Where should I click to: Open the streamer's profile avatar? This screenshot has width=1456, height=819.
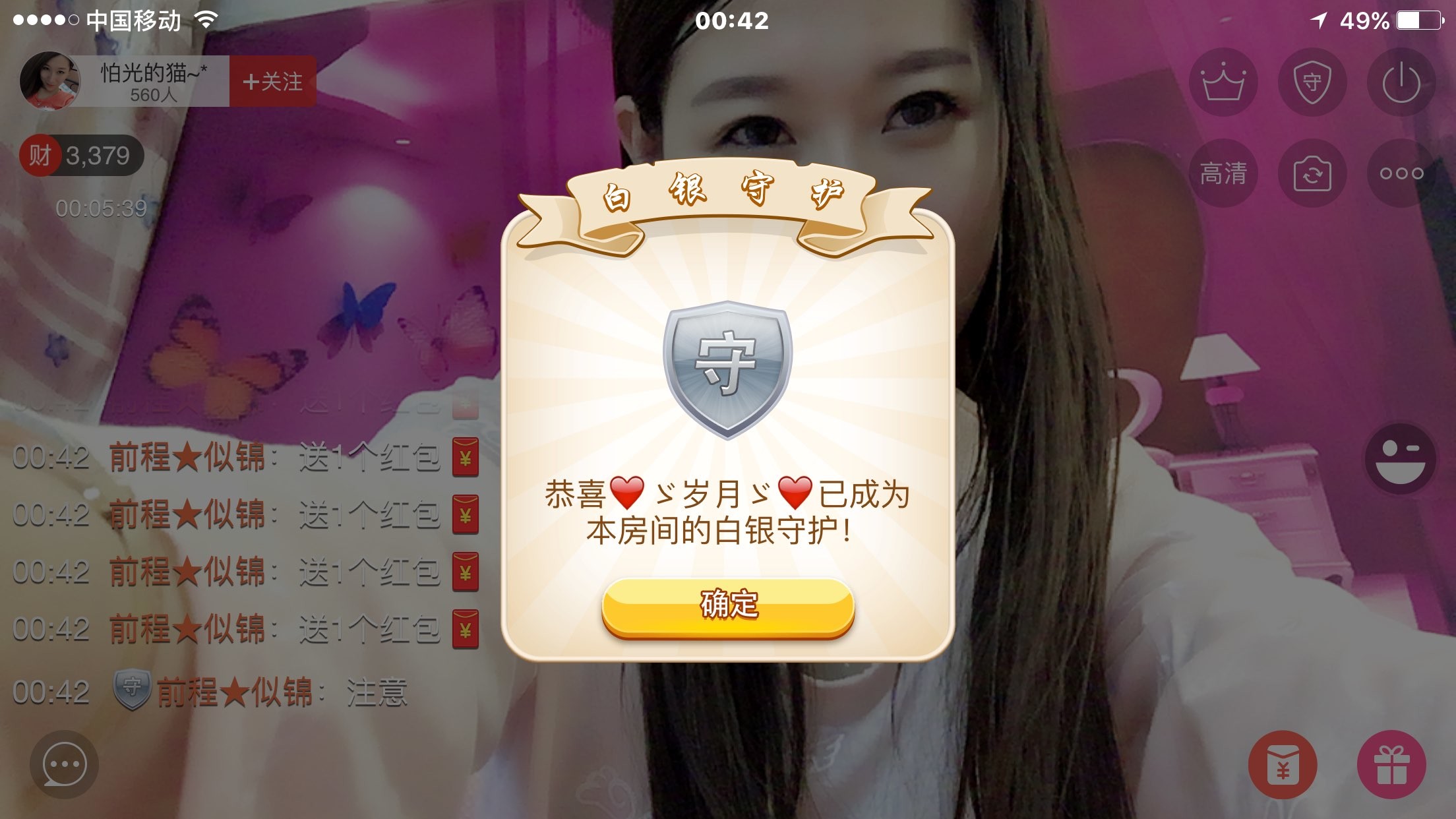point(49,81)
